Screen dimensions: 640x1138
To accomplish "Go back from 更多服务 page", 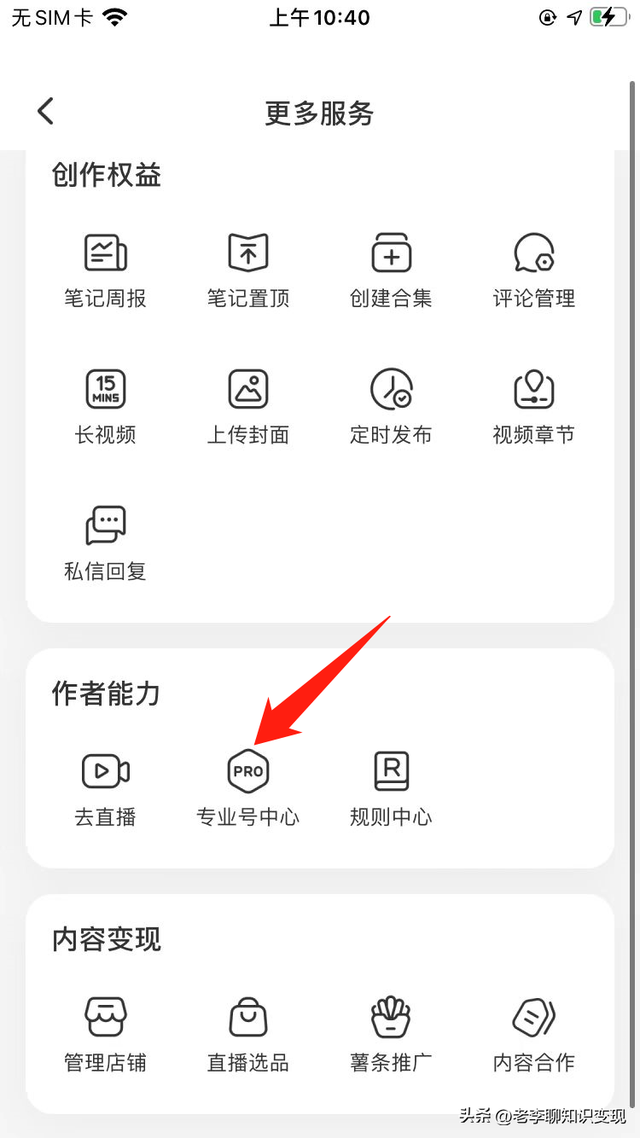I will pyautogui.click(x=46, y=111).
